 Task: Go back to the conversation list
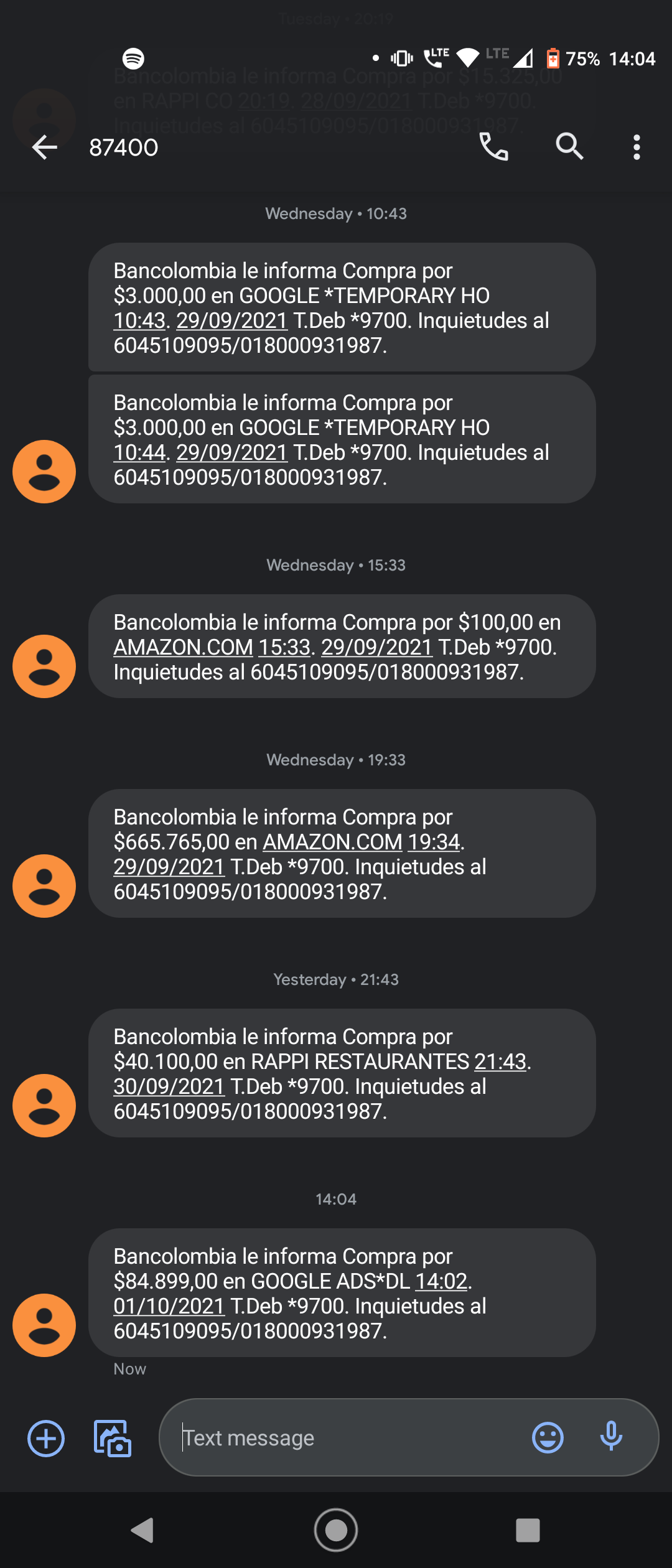[45, 147]
